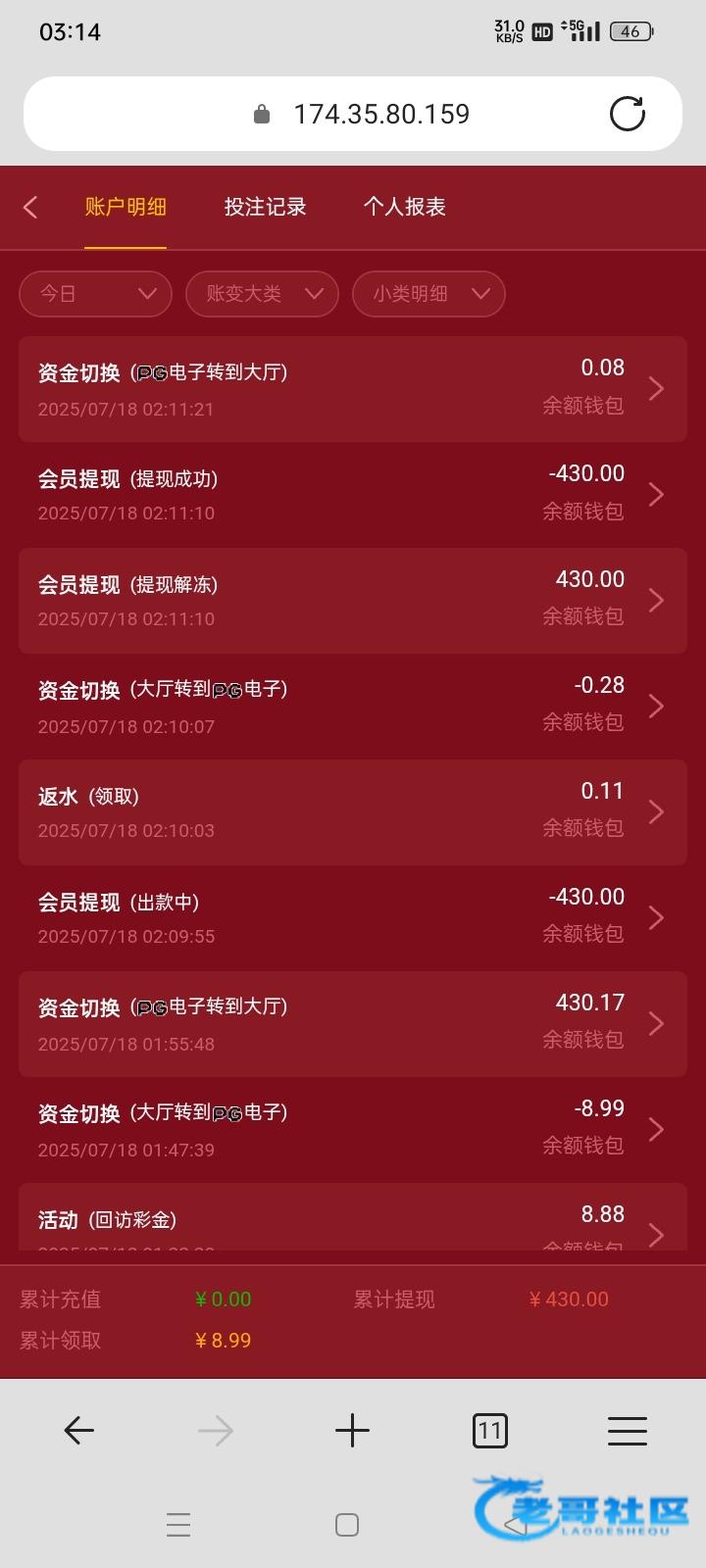Image resolution: width=706 pixels, height=1568 pixels.
Task: View the -8.99 资金切换 record
Action: pos(353,1129)
